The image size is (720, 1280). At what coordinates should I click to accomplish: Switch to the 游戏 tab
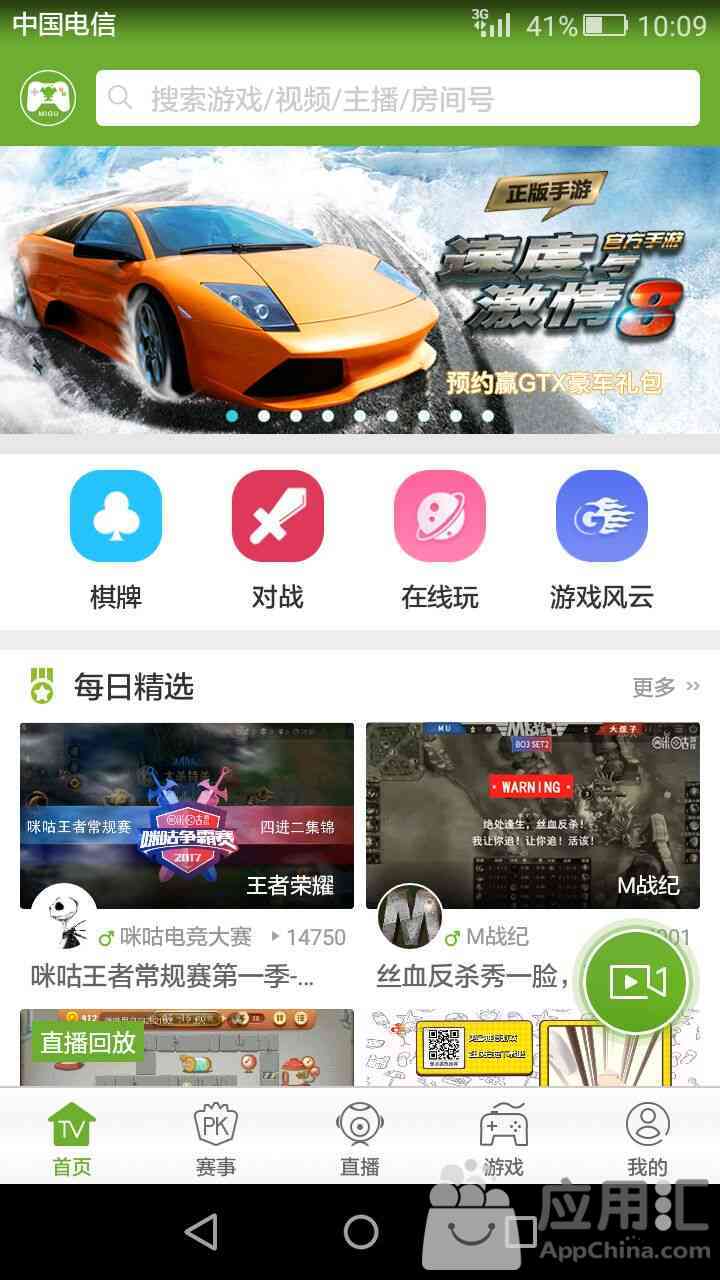click(x=503, y=1138)
